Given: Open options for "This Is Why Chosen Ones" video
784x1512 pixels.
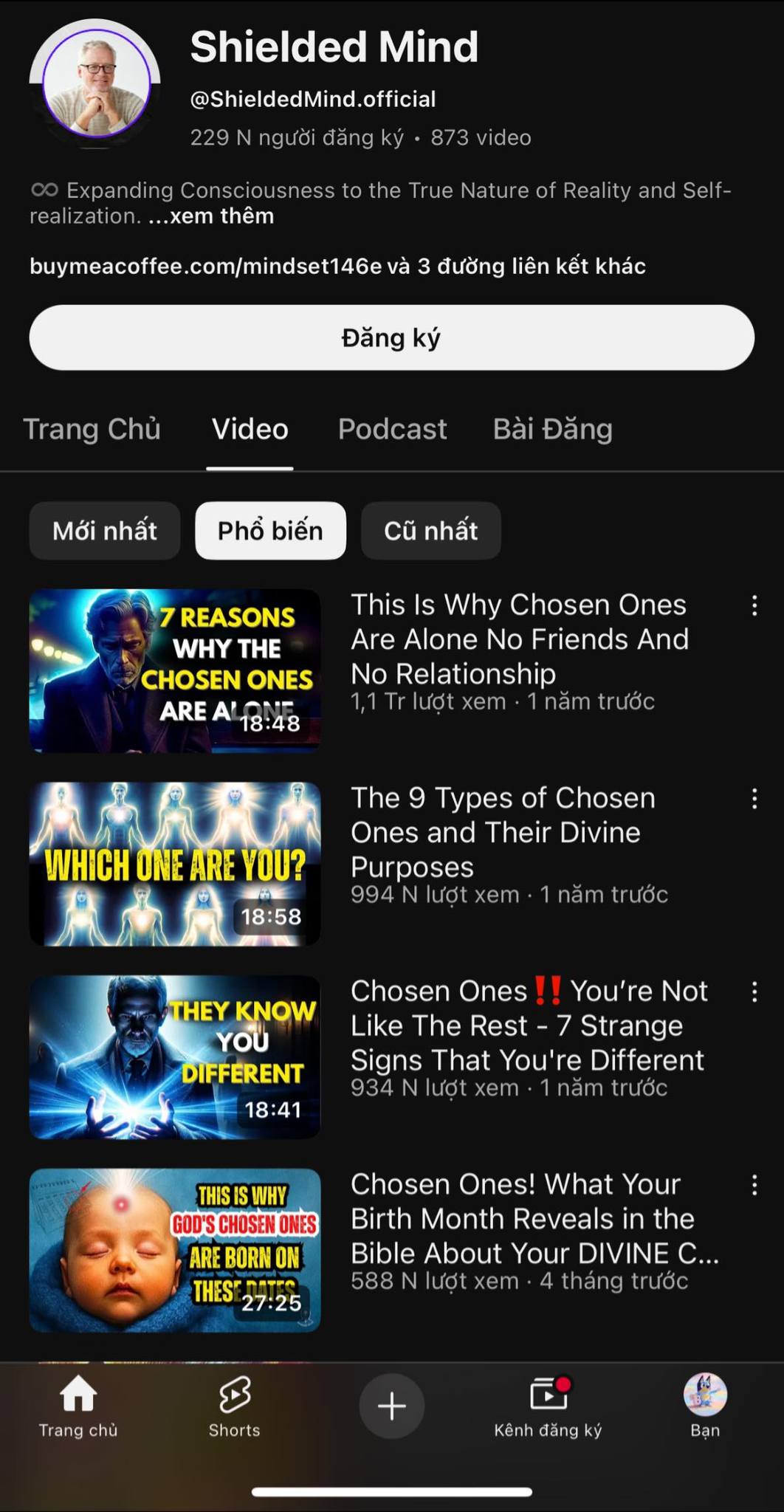Looking at the screenshot, I should point(754,605).
